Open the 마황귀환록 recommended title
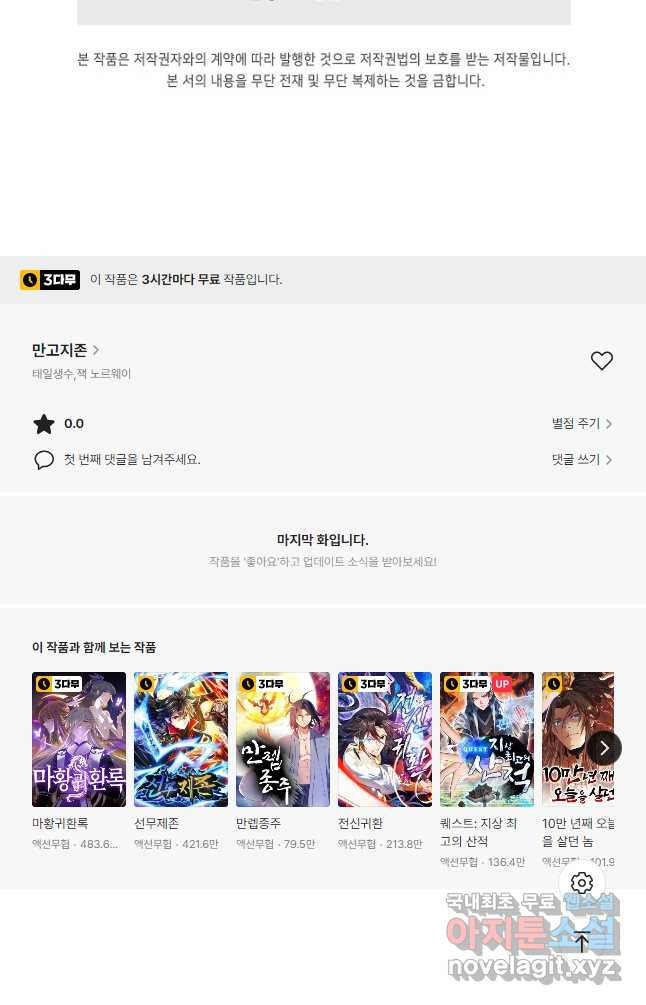646x1005 pixels. (x=79, y=740)
